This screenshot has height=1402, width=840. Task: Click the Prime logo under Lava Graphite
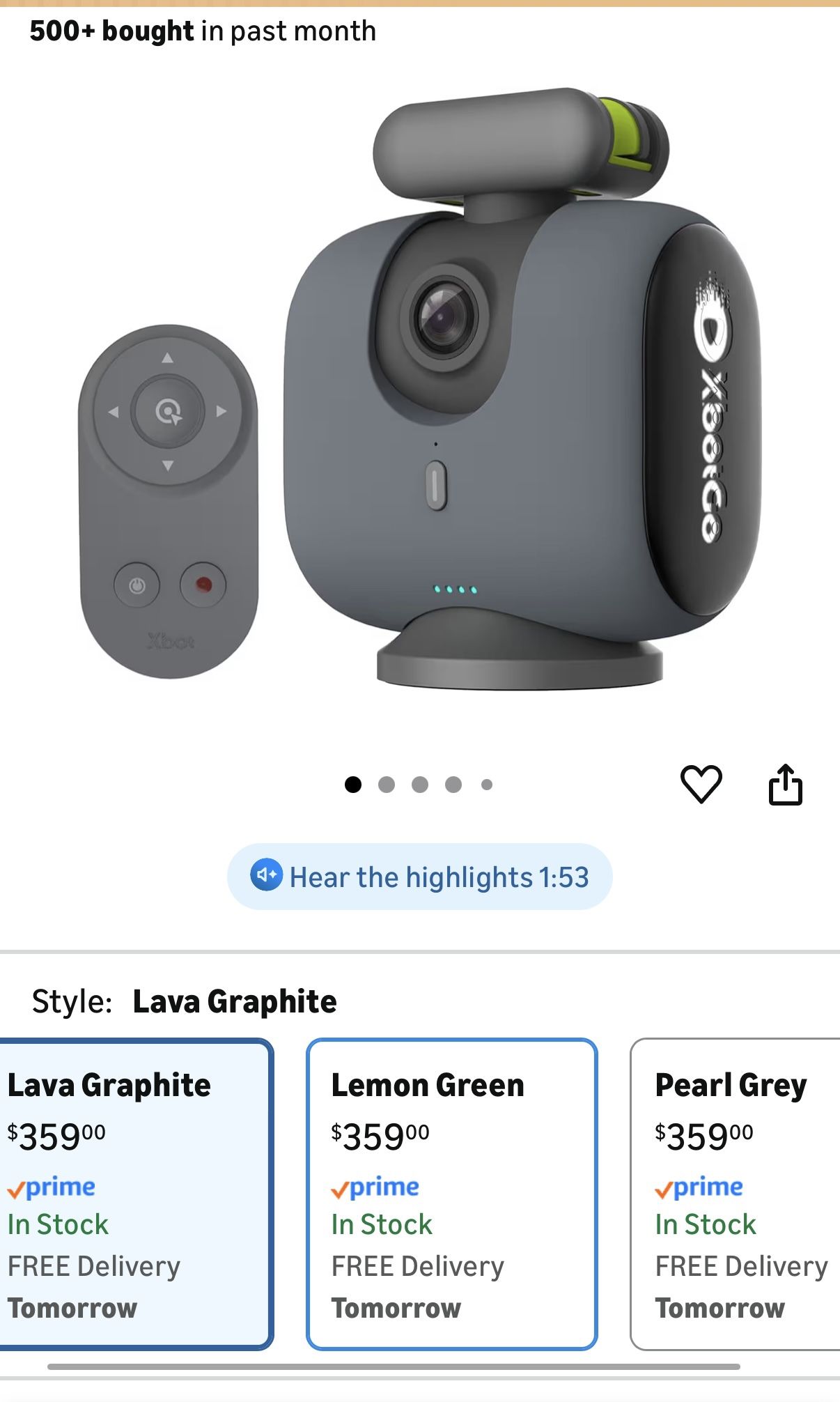(51, 1187)
